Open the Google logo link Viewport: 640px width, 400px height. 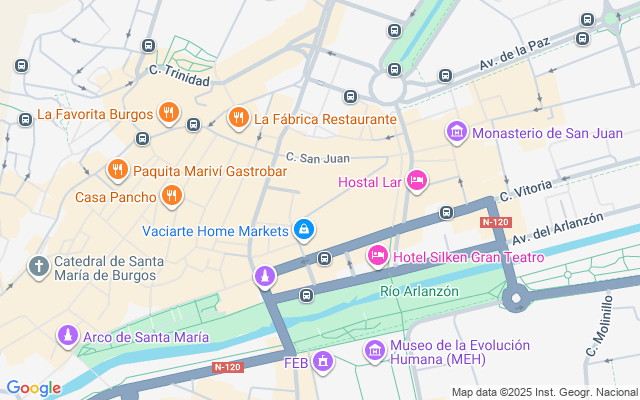pos(34,388)
